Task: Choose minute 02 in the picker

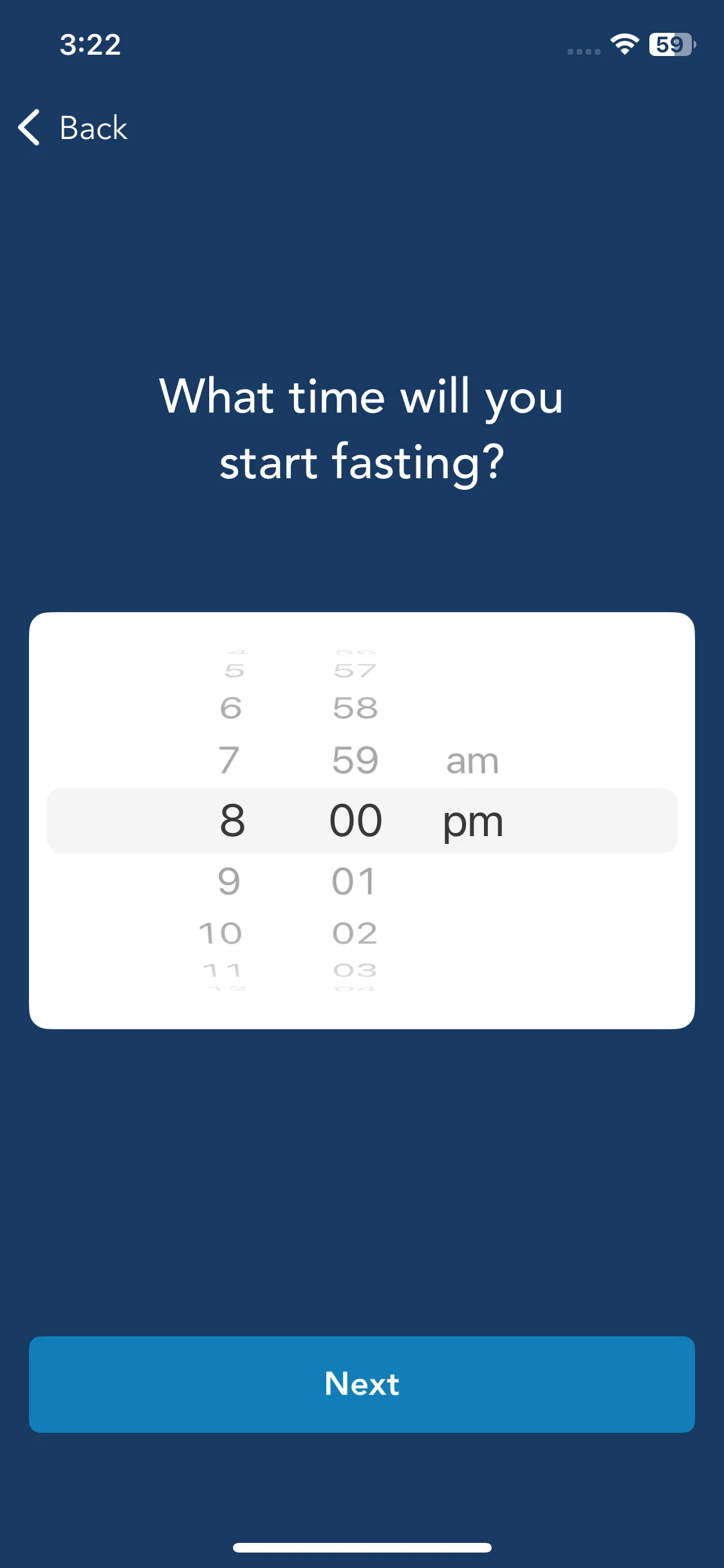Action: [x=355, y=933]
